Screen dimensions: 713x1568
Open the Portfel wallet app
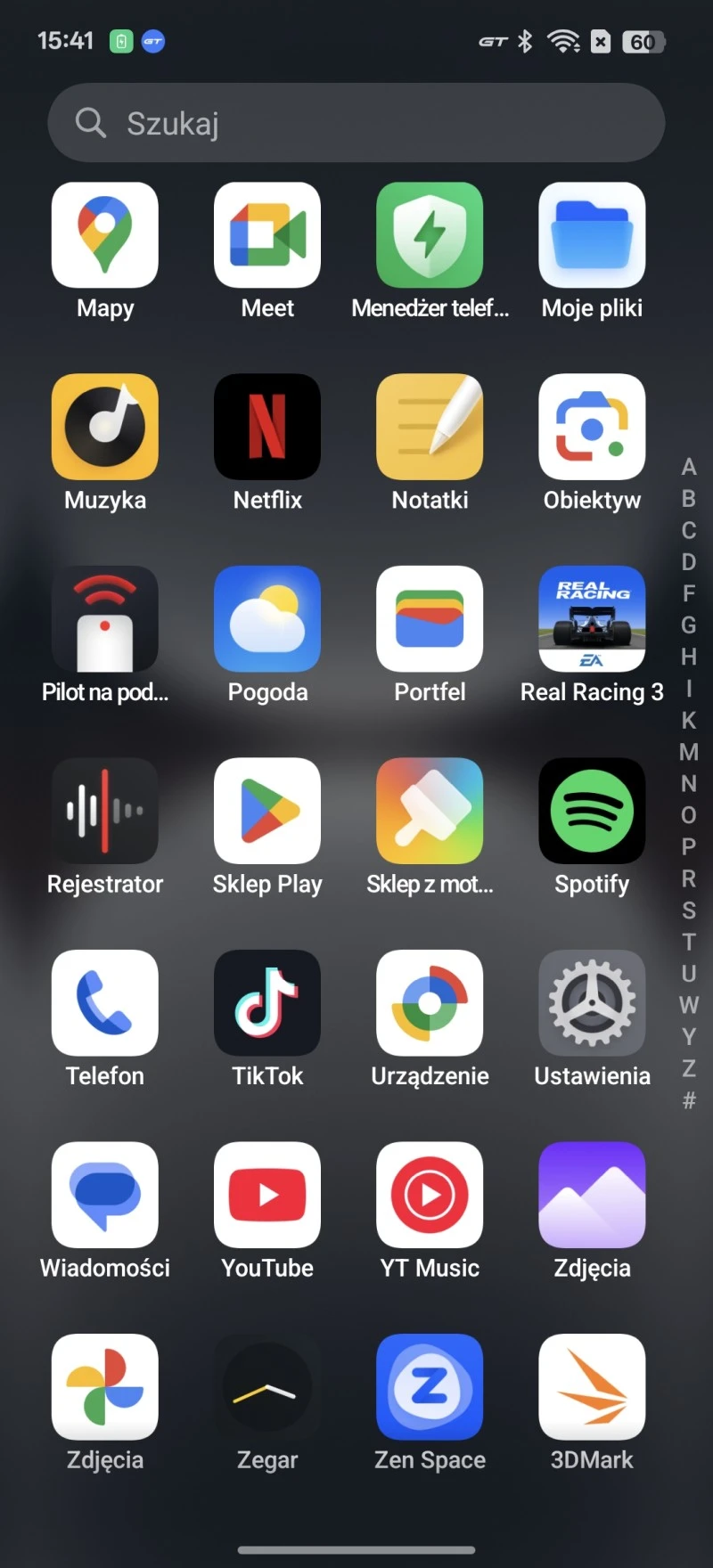coord(430,619)
